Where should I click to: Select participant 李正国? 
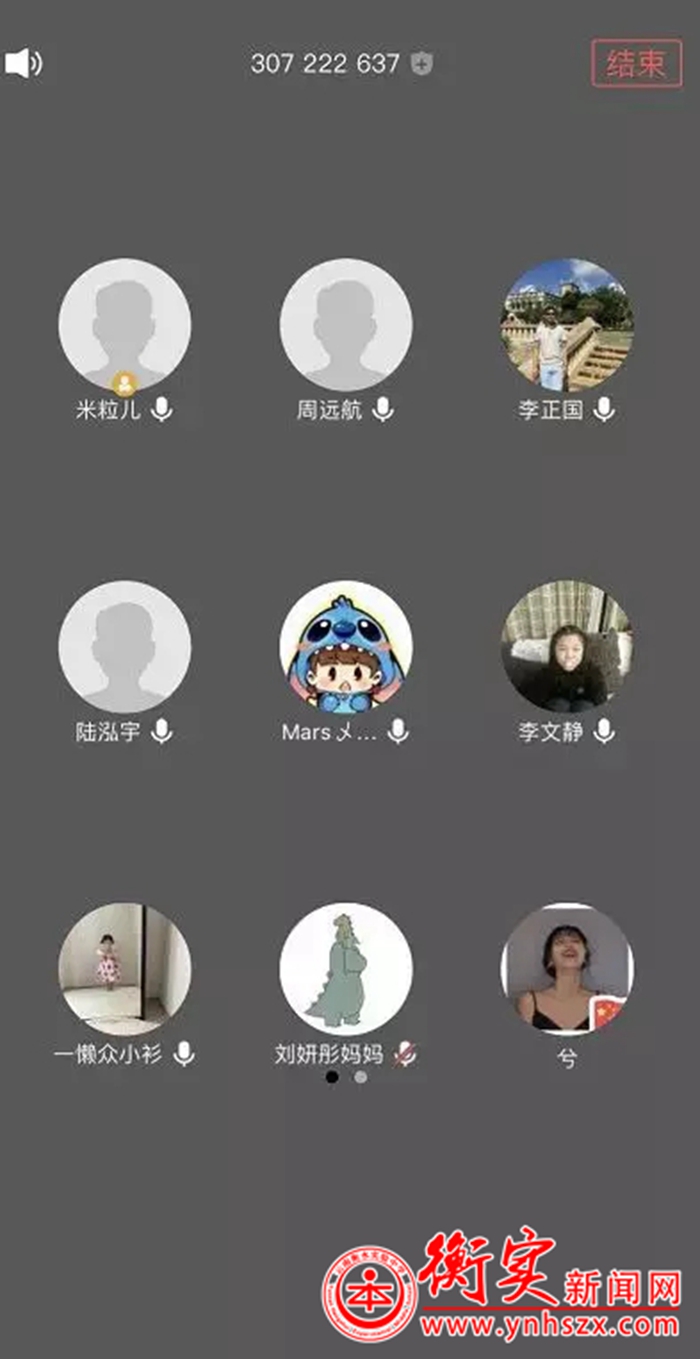(566, 325)
